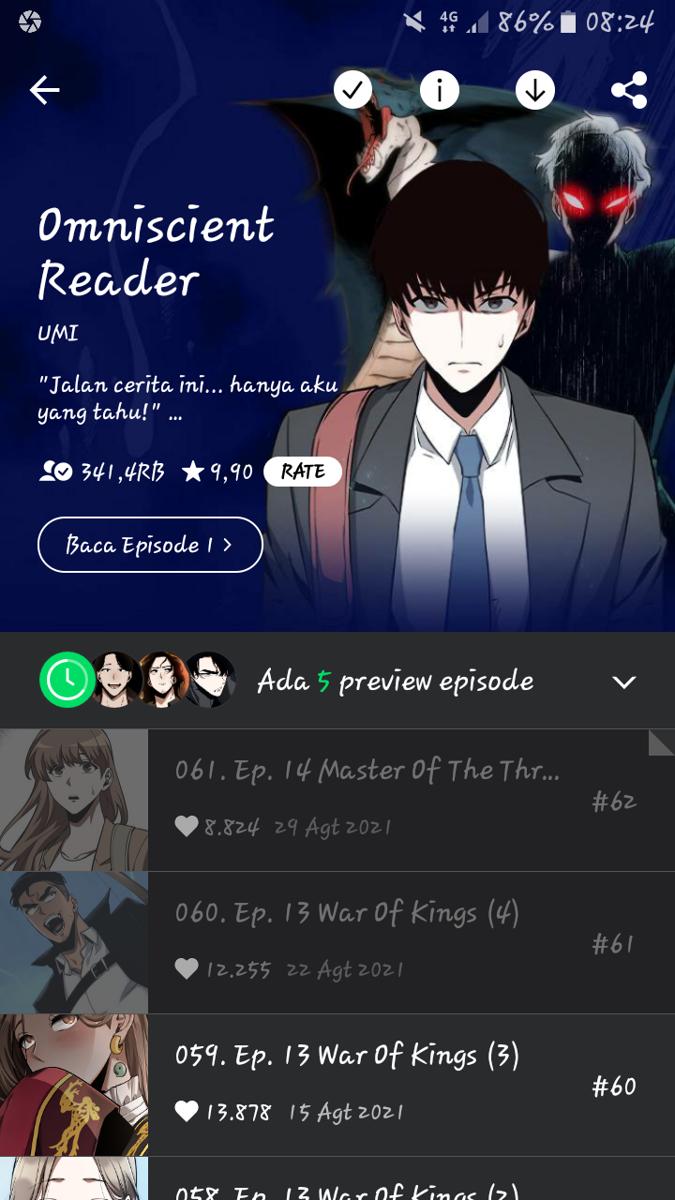Start reading with Baca Episode 1

150,545
